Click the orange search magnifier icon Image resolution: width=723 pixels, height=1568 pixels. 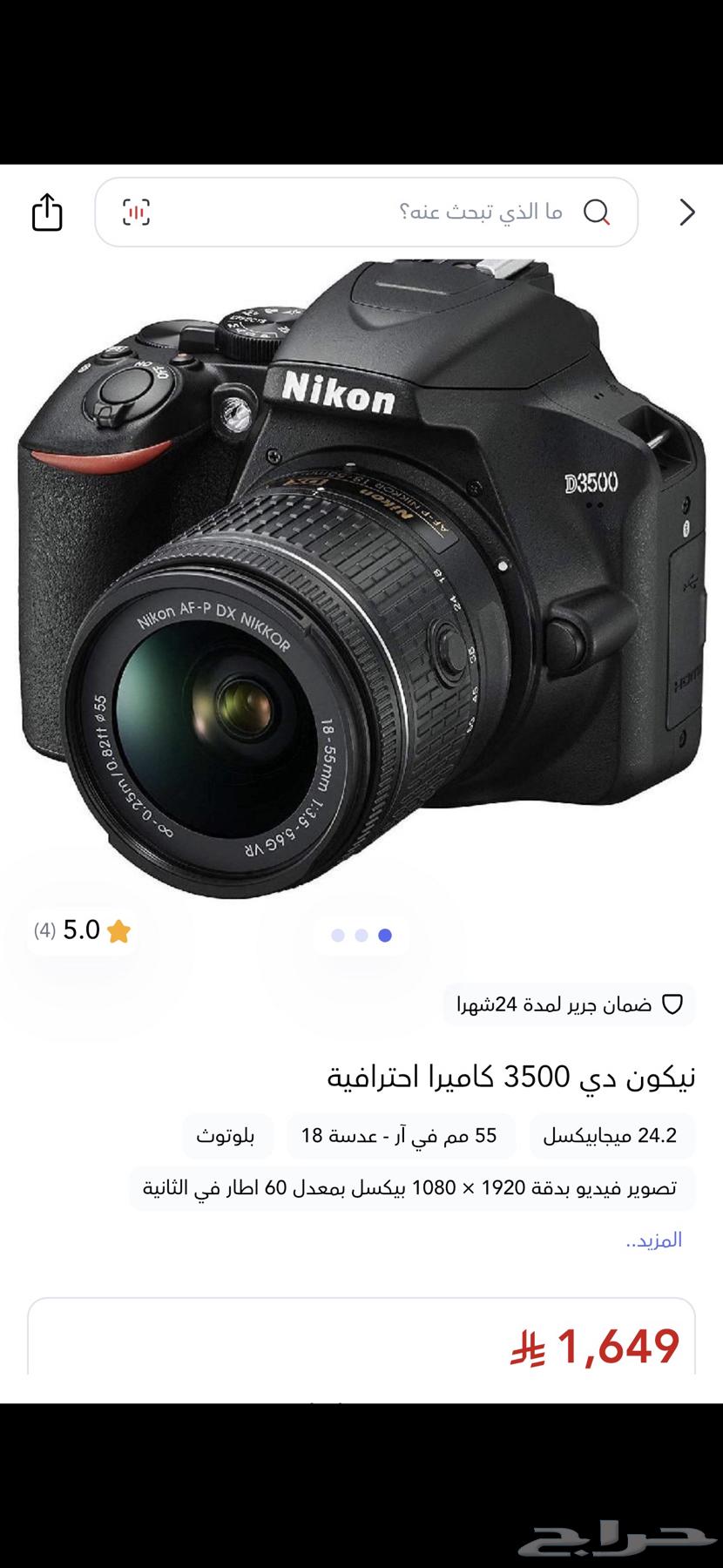pyautogui.click(x=599, y=211)
